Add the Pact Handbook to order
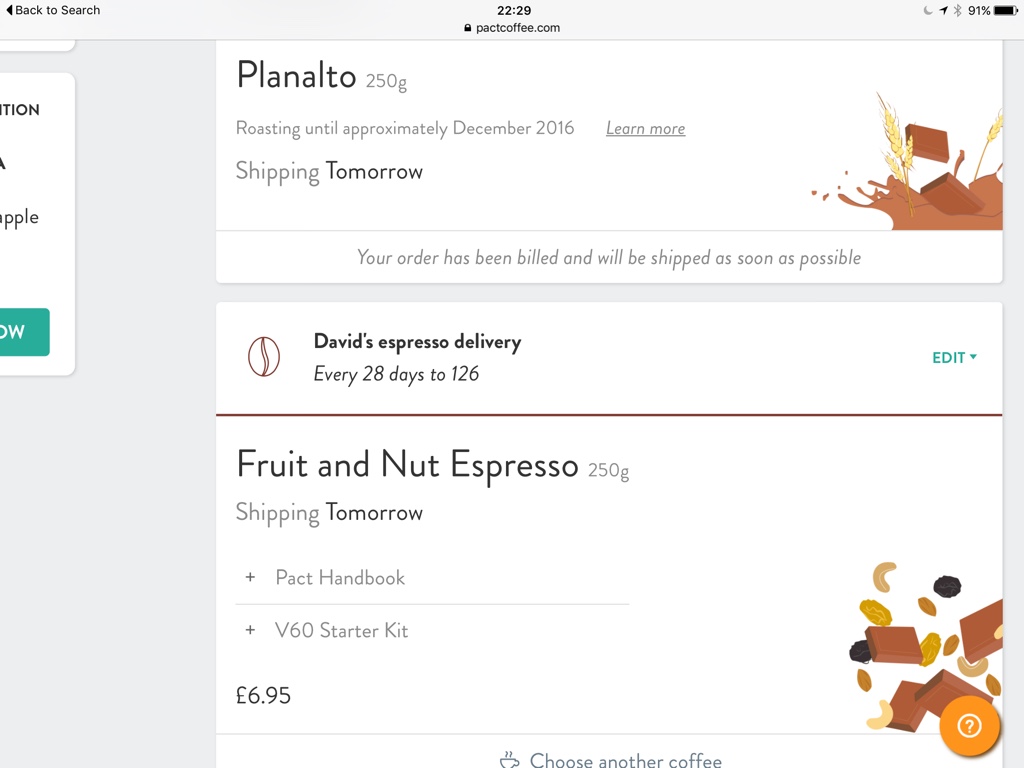 point(326,578)
